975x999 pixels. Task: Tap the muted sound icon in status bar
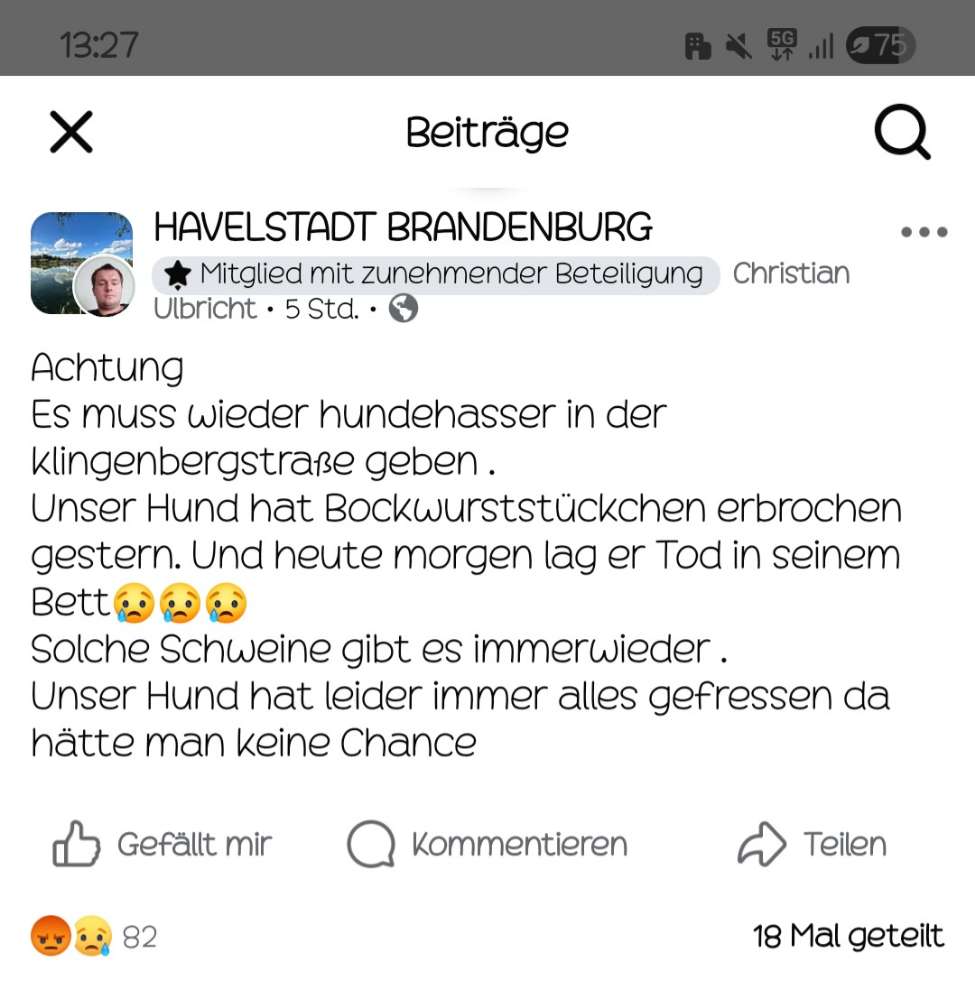pyautogui.click(x=737, y=44)
